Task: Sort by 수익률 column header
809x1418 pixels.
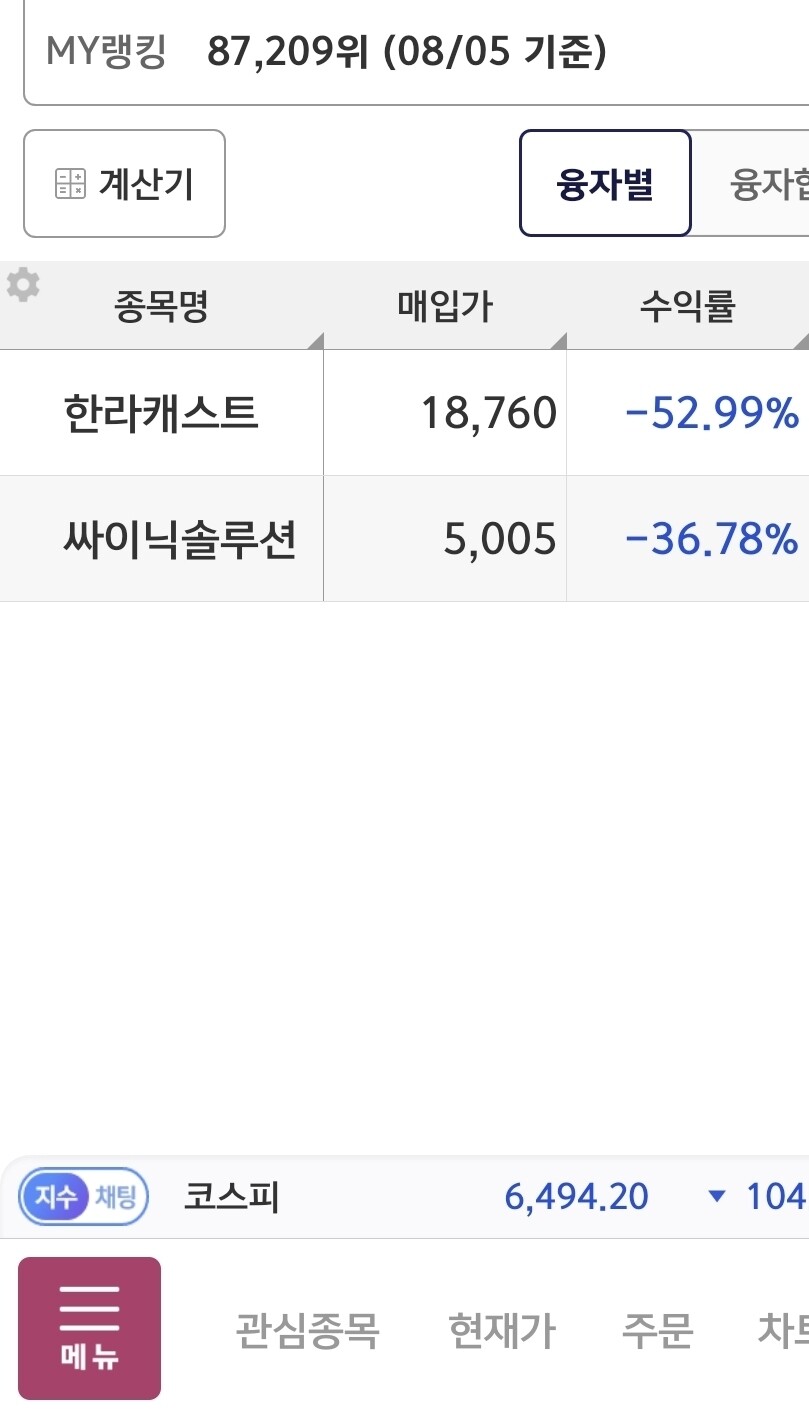Action: 688,307
